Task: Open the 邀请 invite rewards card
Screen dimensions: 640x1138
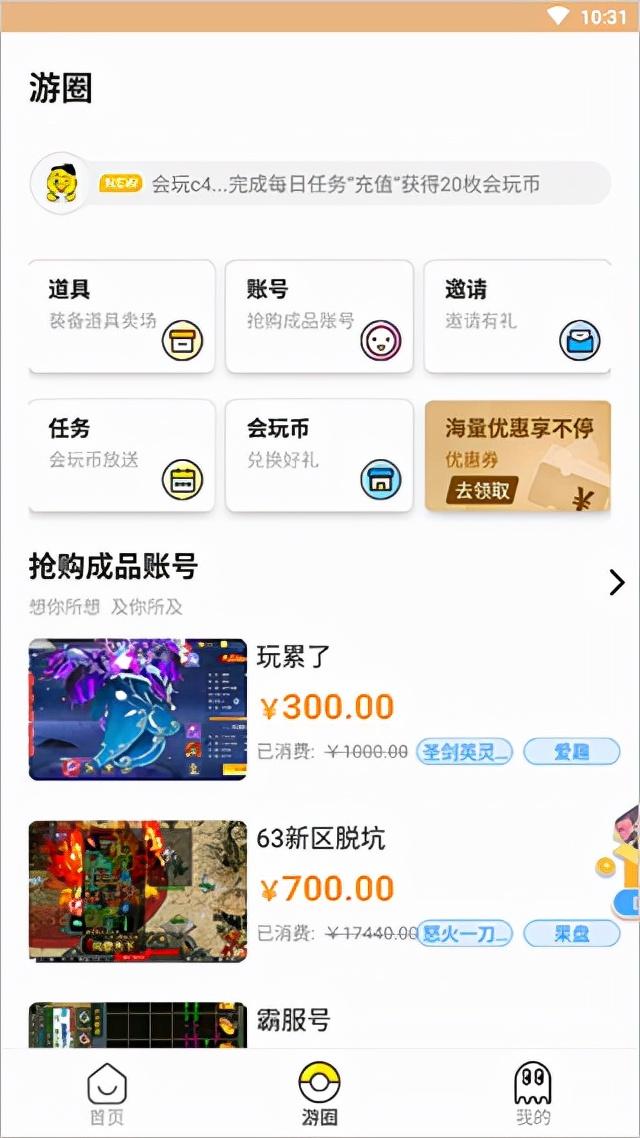Action: pos(517,316)
